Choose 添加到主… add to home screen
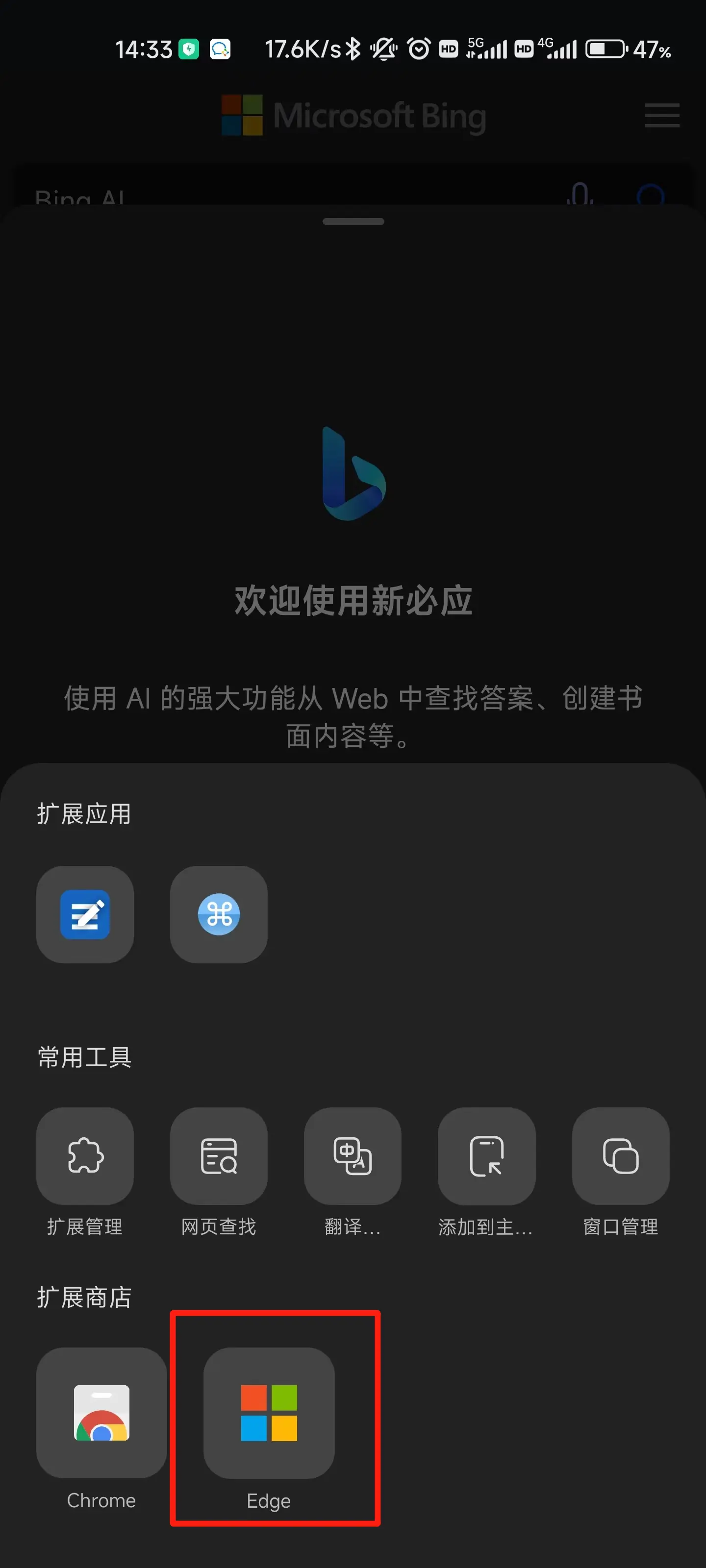Viewport: 706px width, 1568px height. point(486,1156)
